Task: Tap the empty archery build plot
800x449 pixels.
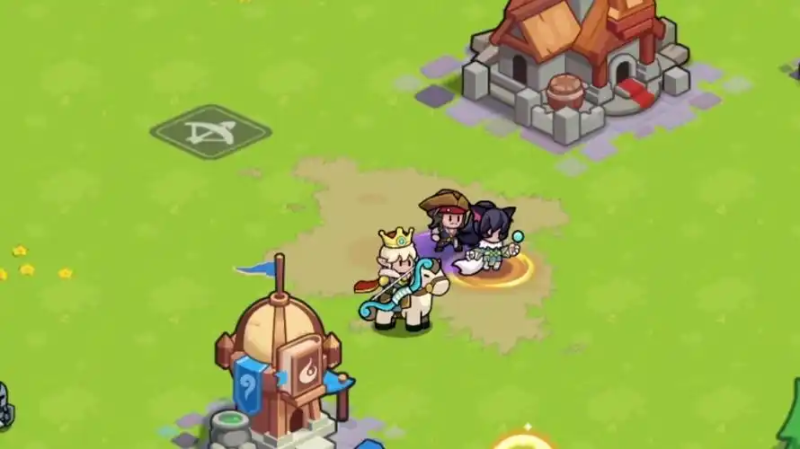Action: tap(211, 132)
